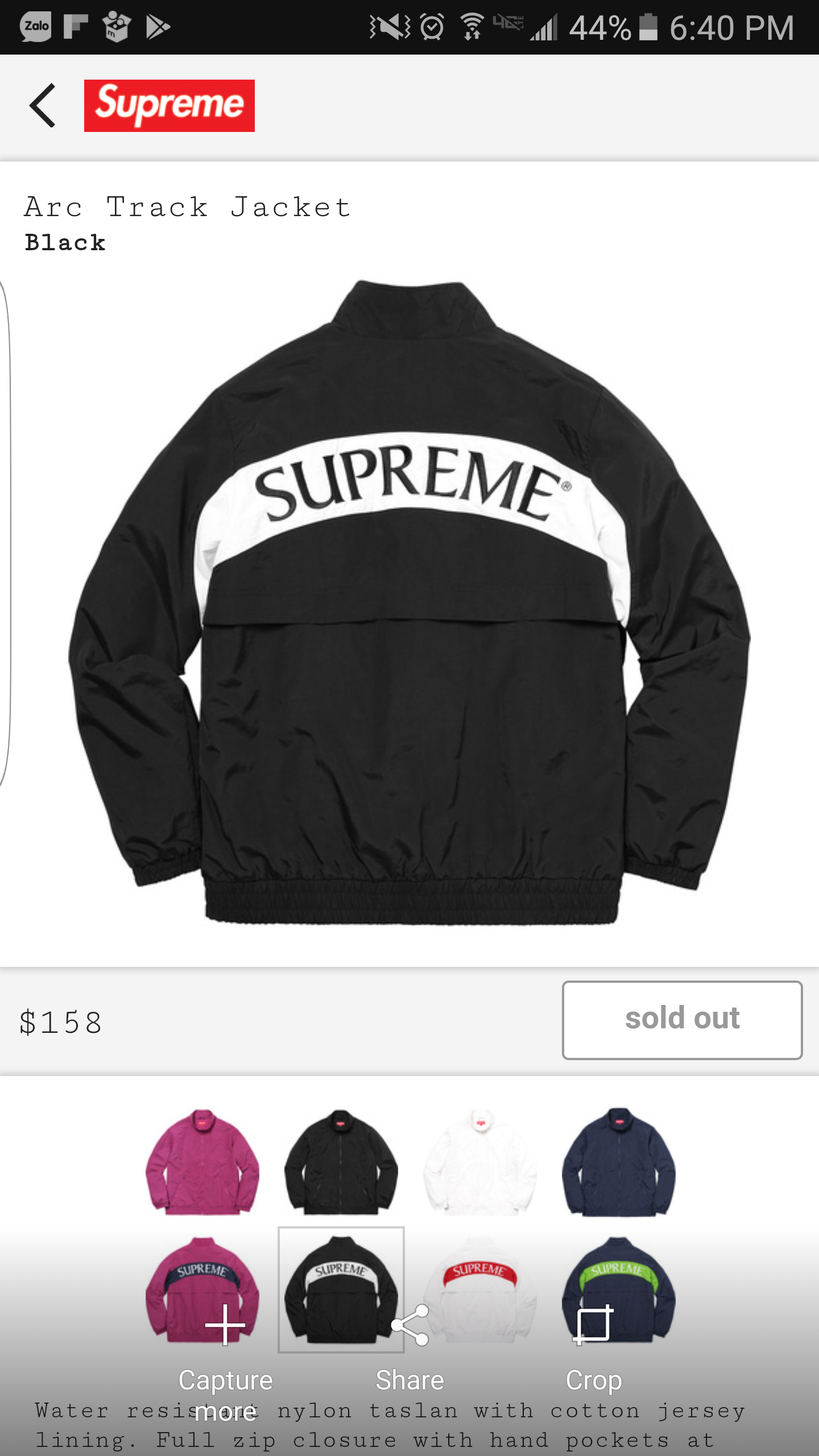View the white jacket front thumbnail
Image resolution: width=819 pixels, height=1456 pixels.
[479, 1161]
